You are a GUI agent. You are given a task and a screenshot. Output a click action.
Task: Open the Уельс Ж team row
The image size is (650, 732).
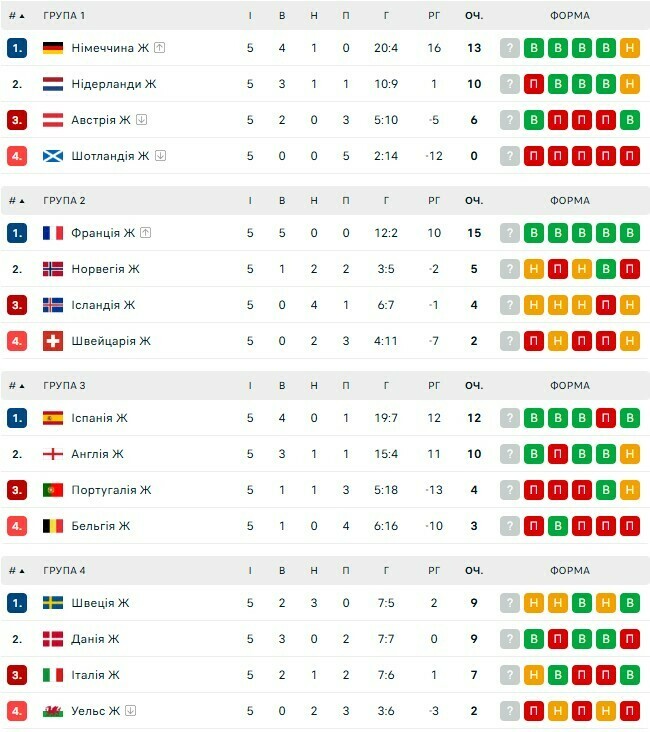[95, 711]
